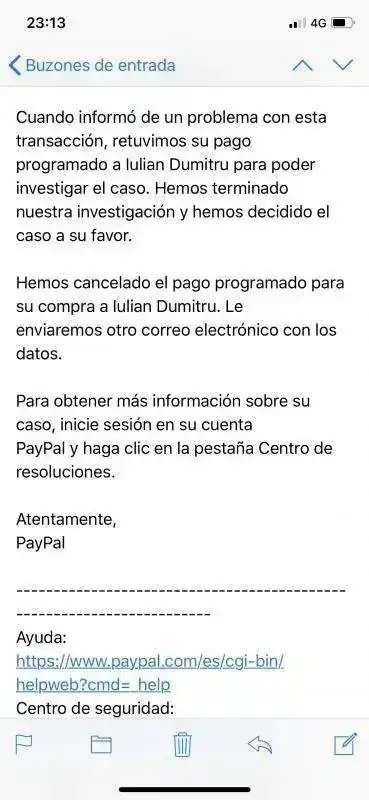The height and width of the screenshot is (800, 369).
Task: Move email to a folder
Action: pyautogui.click(x=101, y=745)
